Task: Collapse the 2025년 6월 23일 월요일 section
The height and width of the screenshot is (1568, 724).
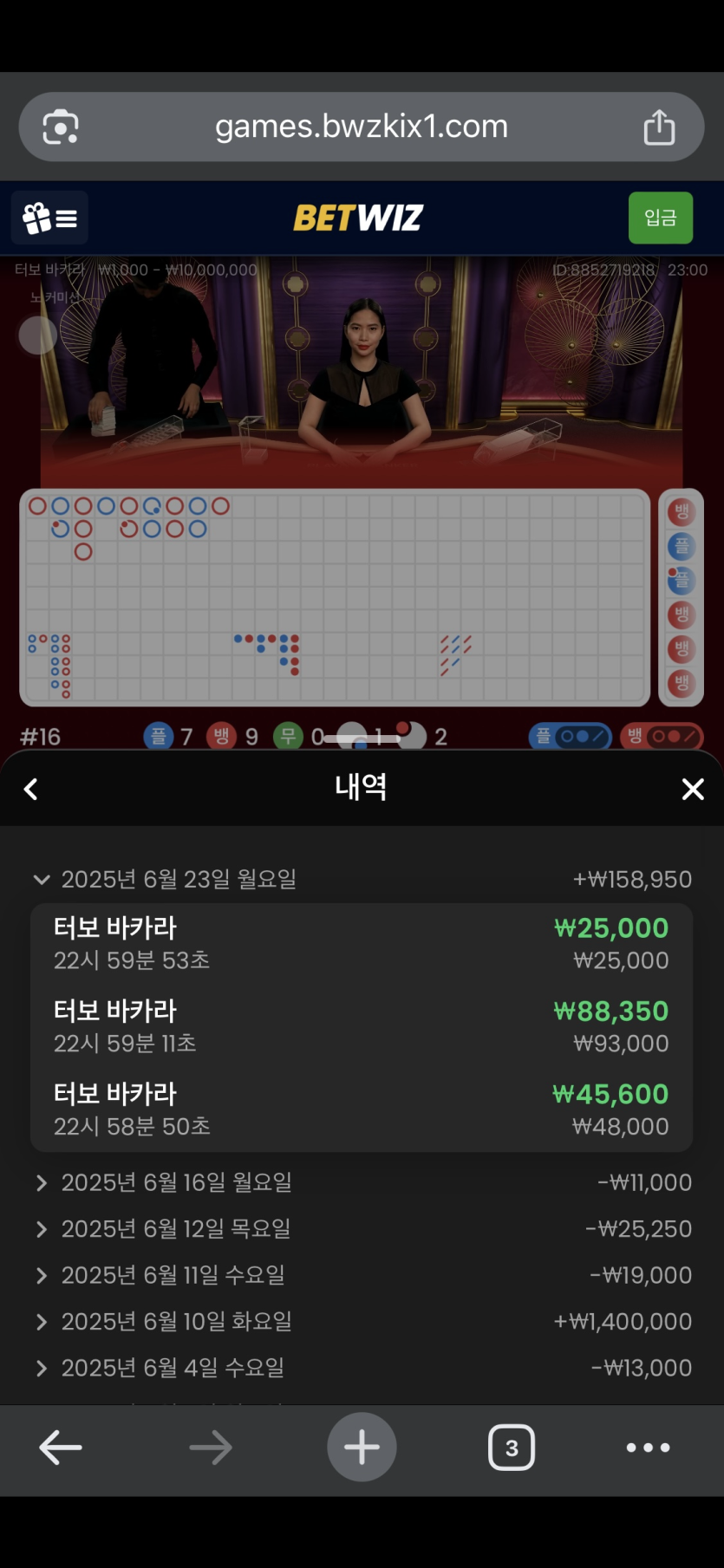Action: tap(42, 880)
